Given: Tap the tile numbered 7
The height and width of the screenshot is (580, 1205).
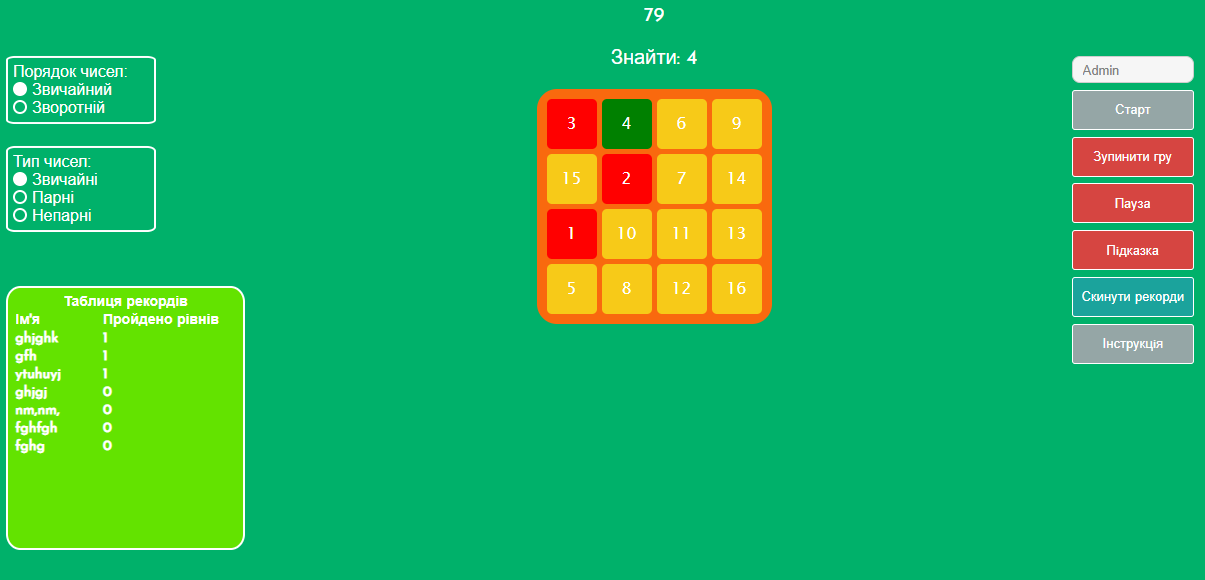Looking at the screenshot, I should pos(682,179).
